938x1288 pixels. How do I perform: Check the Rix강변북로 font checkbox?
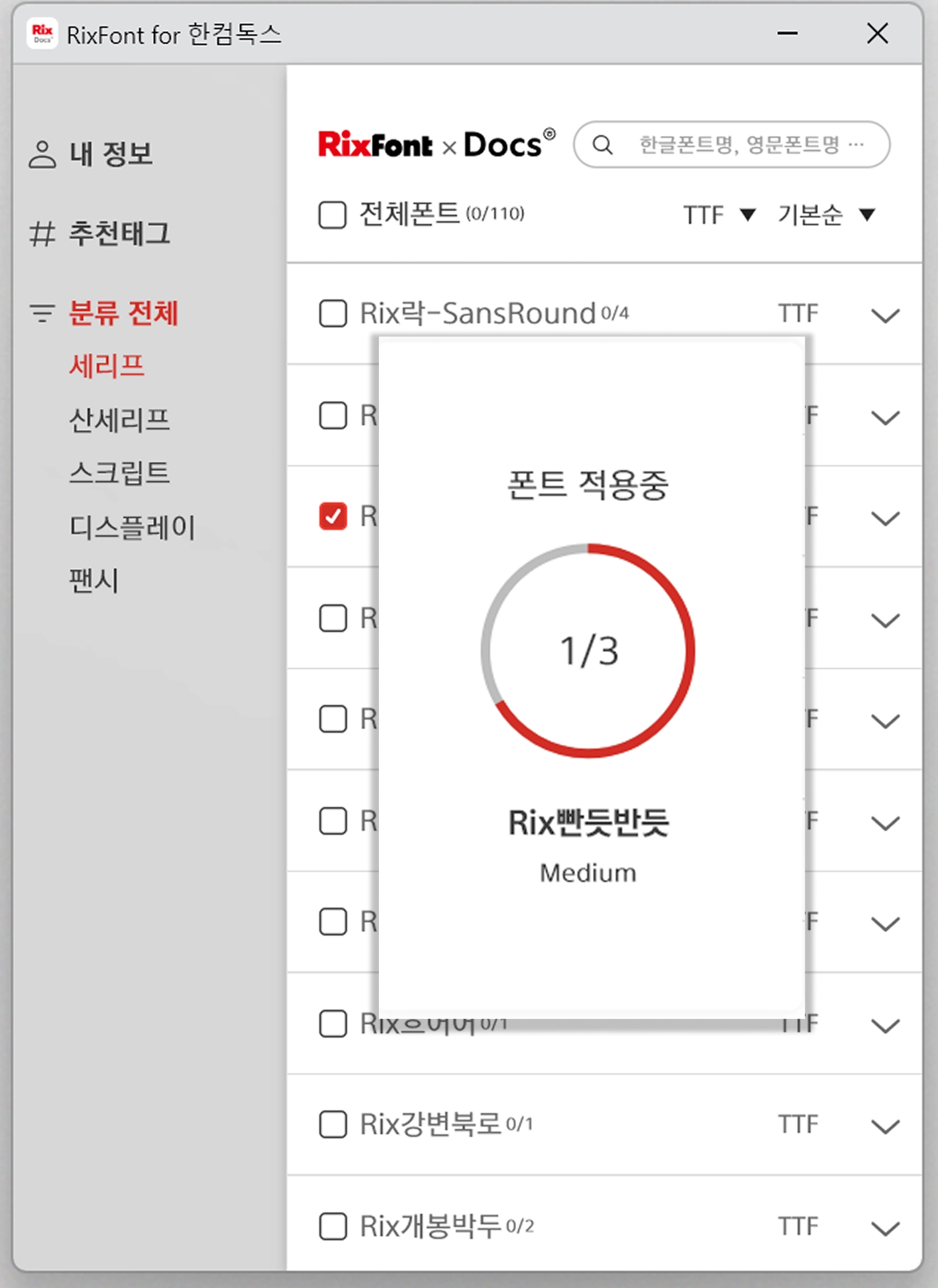click(333, 1124)
